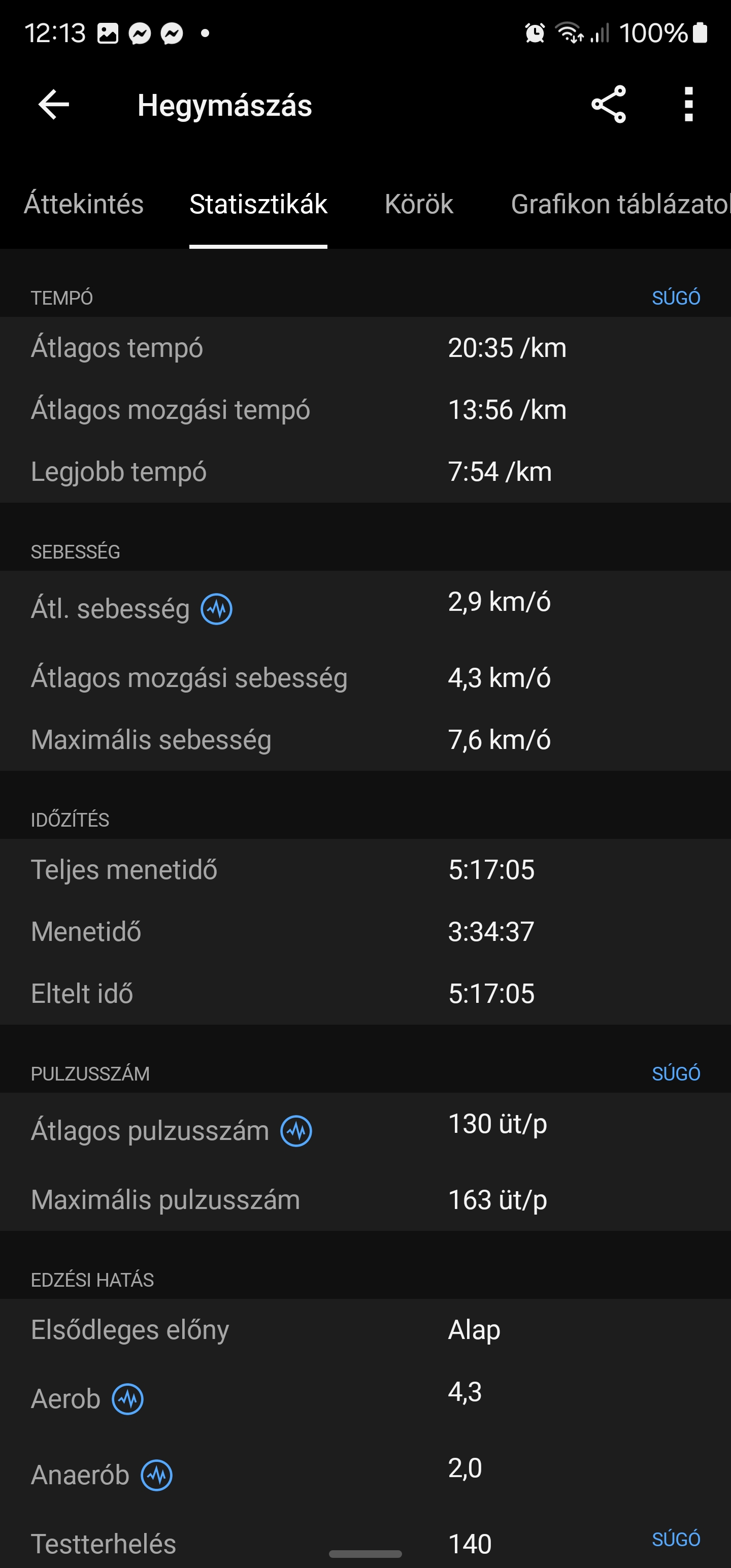
Task: Go back using the arrow icon
Action: point(54,105)
